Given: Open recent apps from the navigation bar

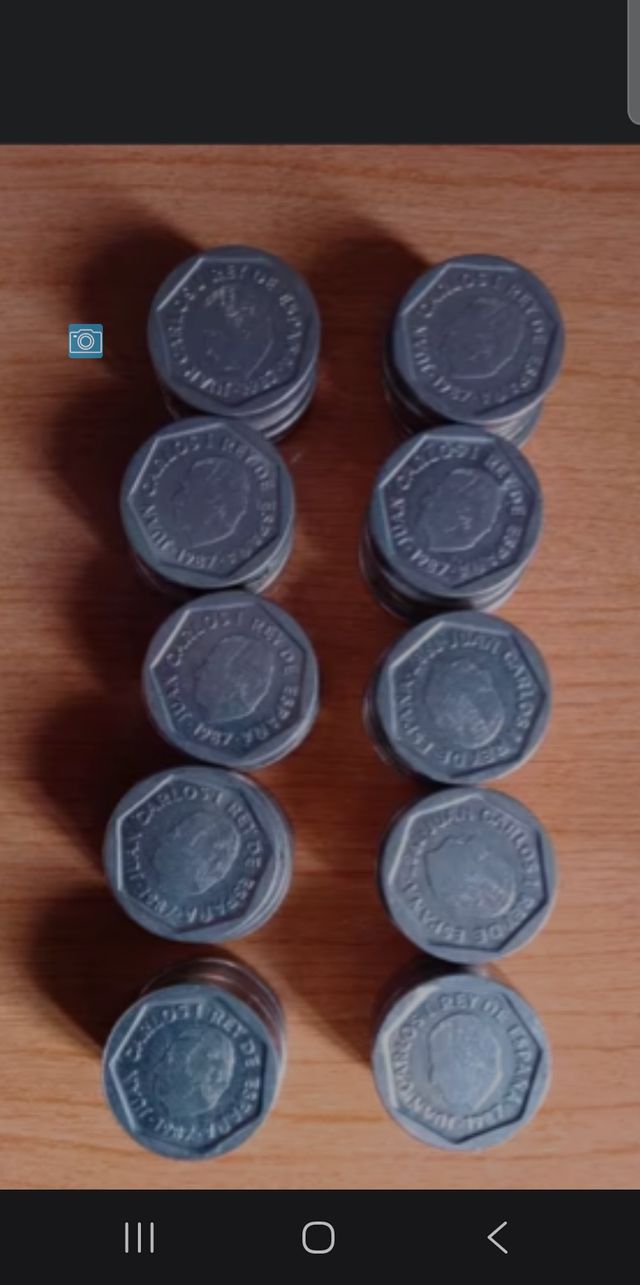Looking at the screenshot, I should (x=140, y=1237).
